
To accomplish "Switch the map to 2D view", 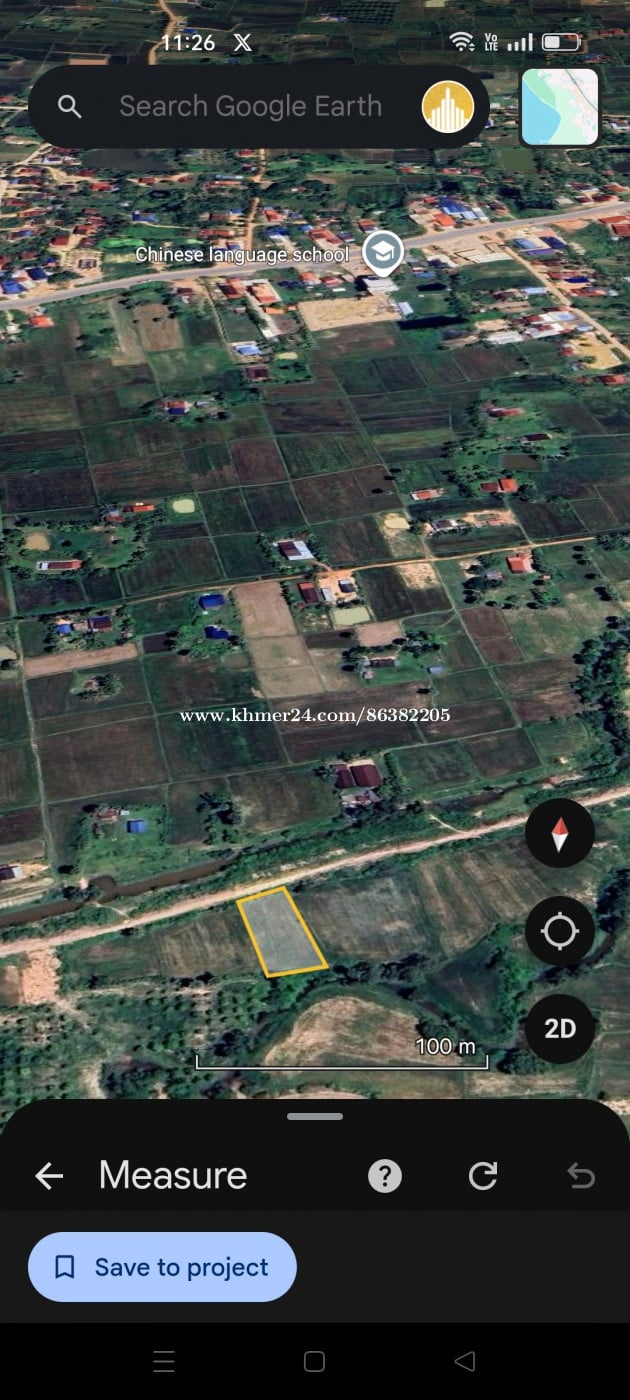I will pyautogui.click(x=559, y=1028).
